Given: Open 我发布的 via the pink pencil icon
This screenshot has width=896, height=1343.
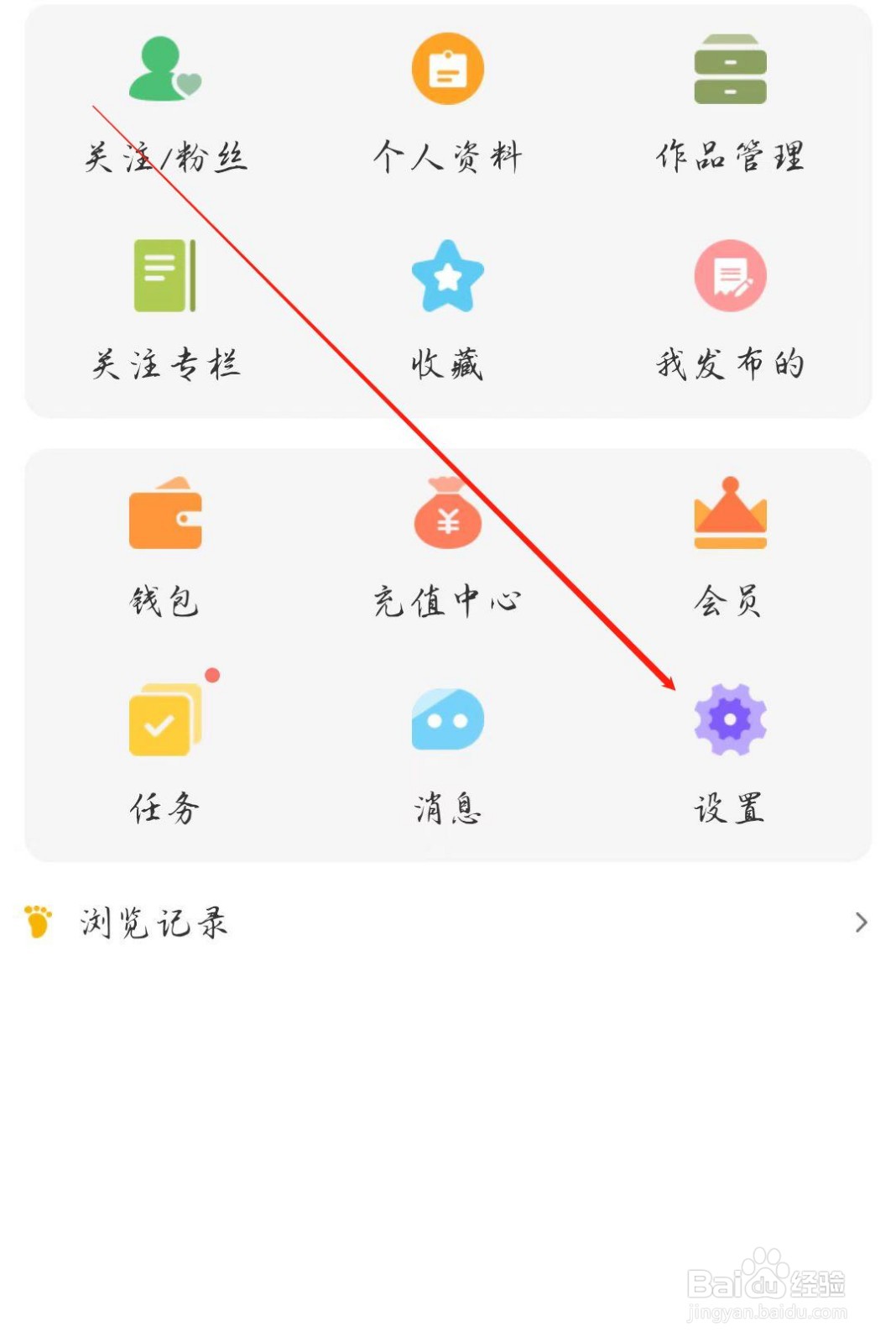Looking at the screenshot, I should (732, 280).
